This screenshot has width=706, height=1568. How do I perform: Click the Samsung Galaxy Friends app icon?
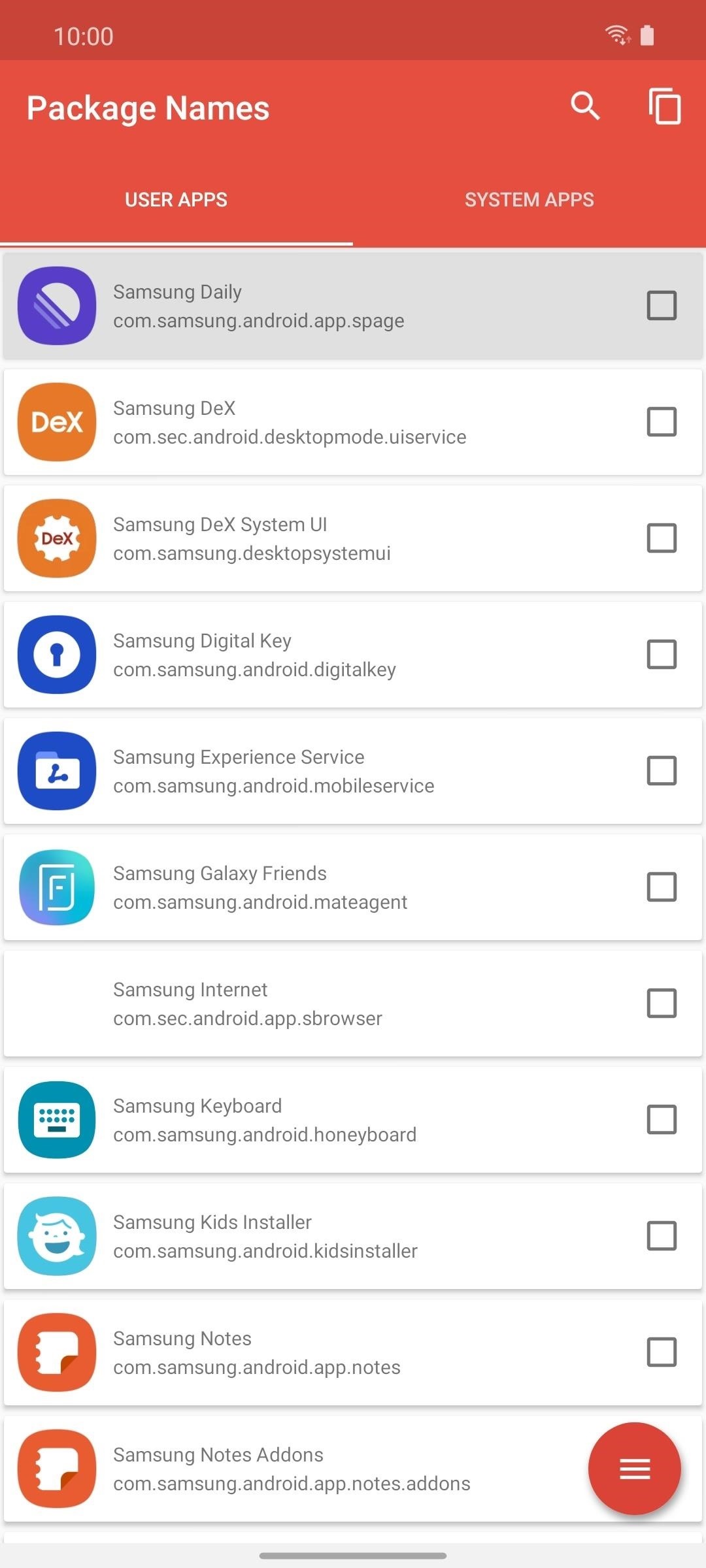[x=57, y=887]
